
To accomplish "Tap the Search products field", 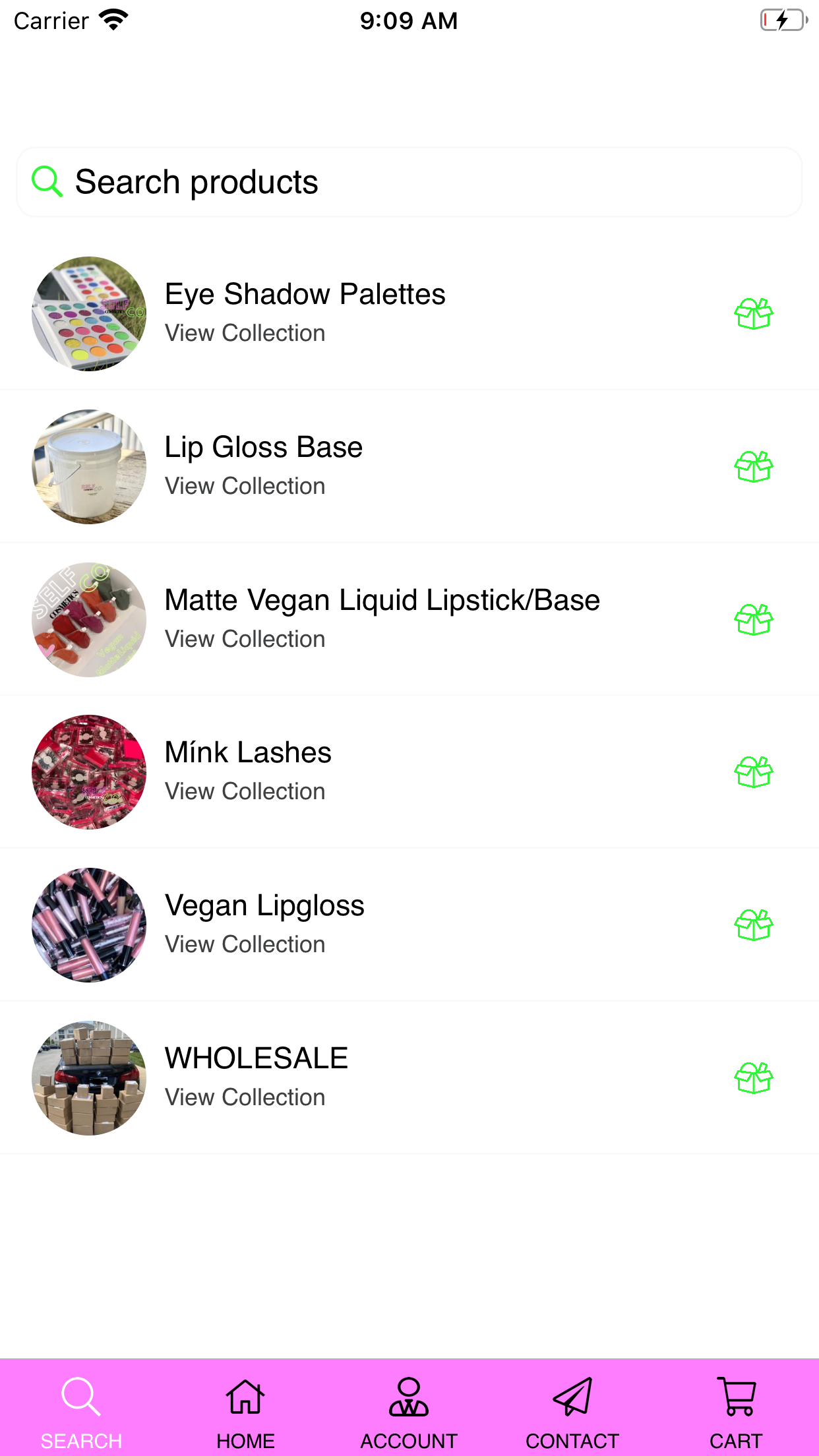I will tap(409, 182).
